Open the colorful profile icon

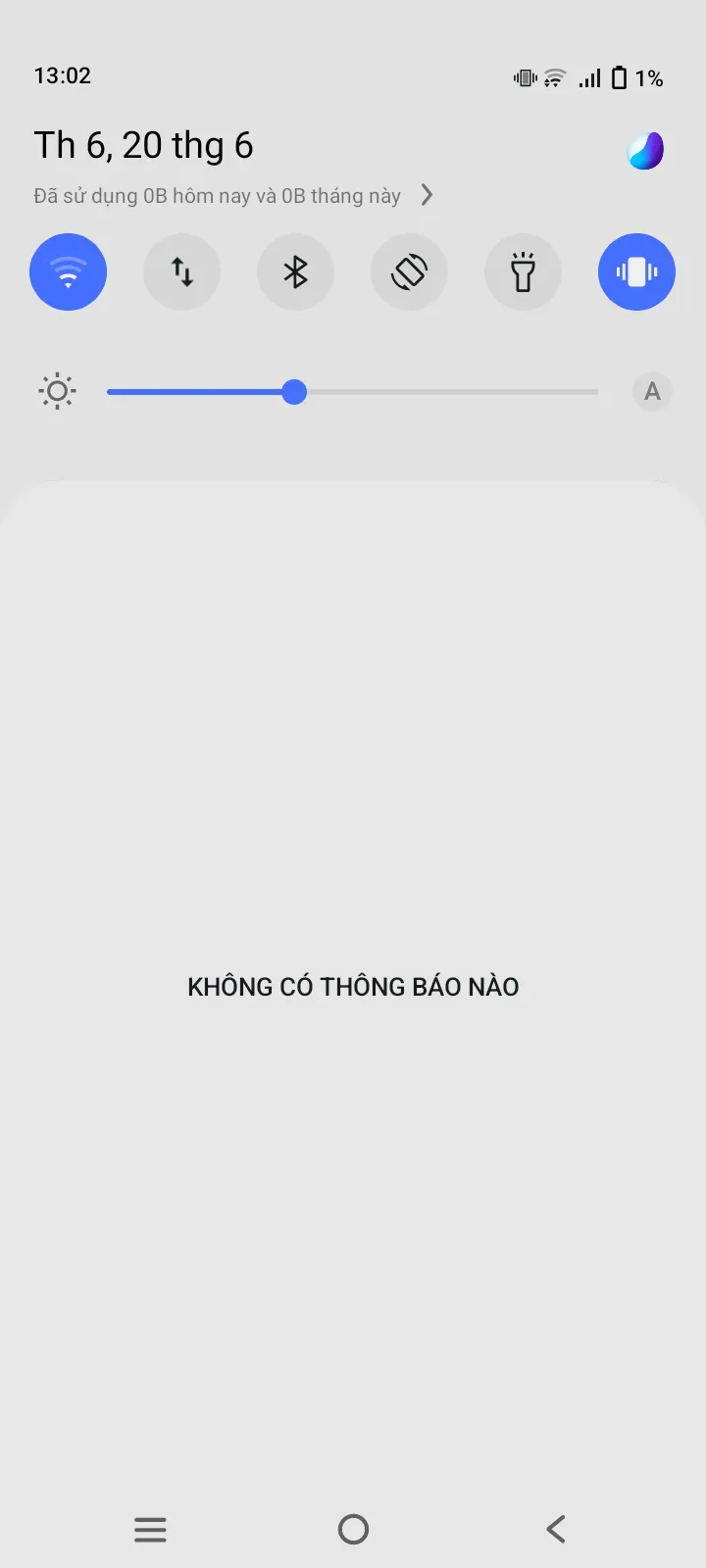pos(645,151)
